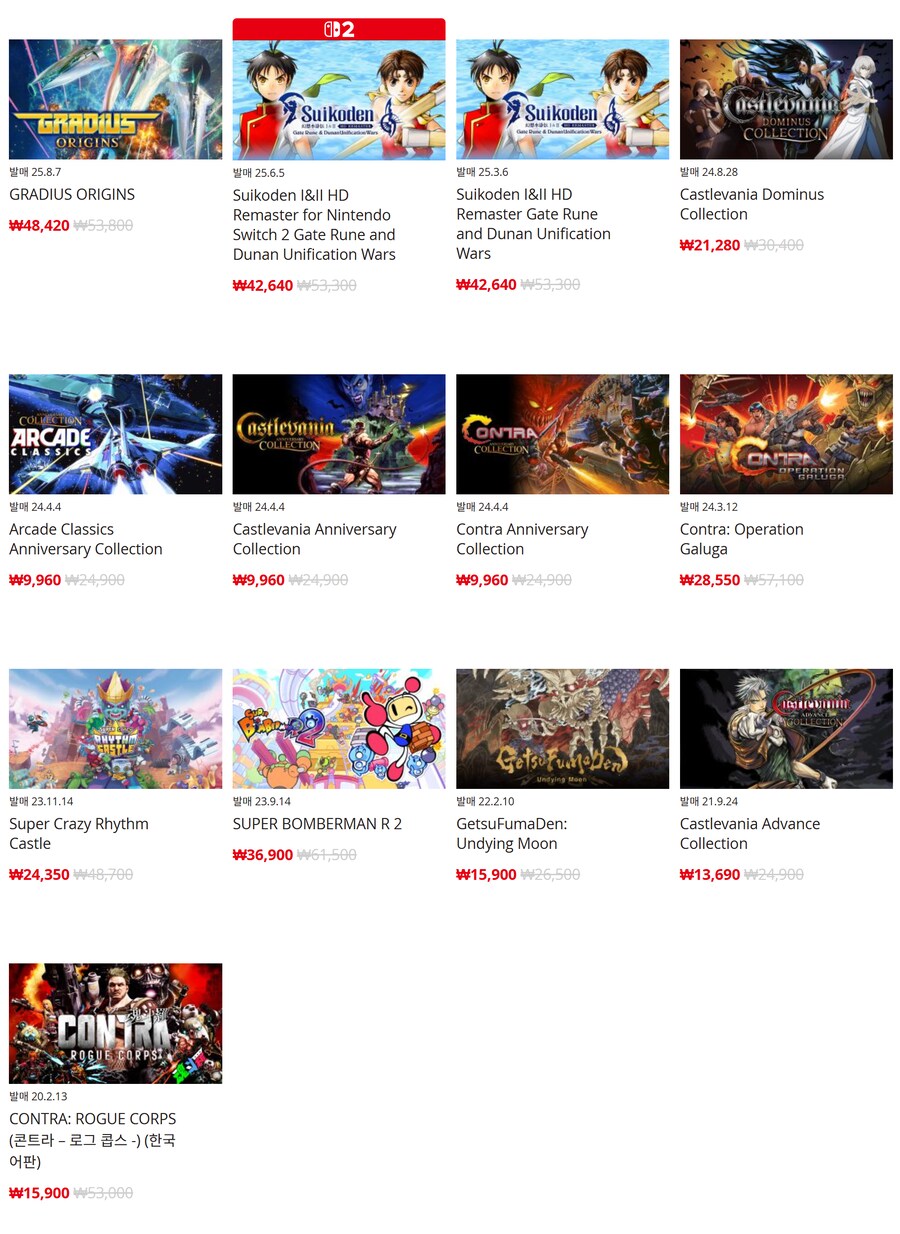Open Super Crazy Rhythm Castle
The image size is (900, 1234).
point(115,728)
